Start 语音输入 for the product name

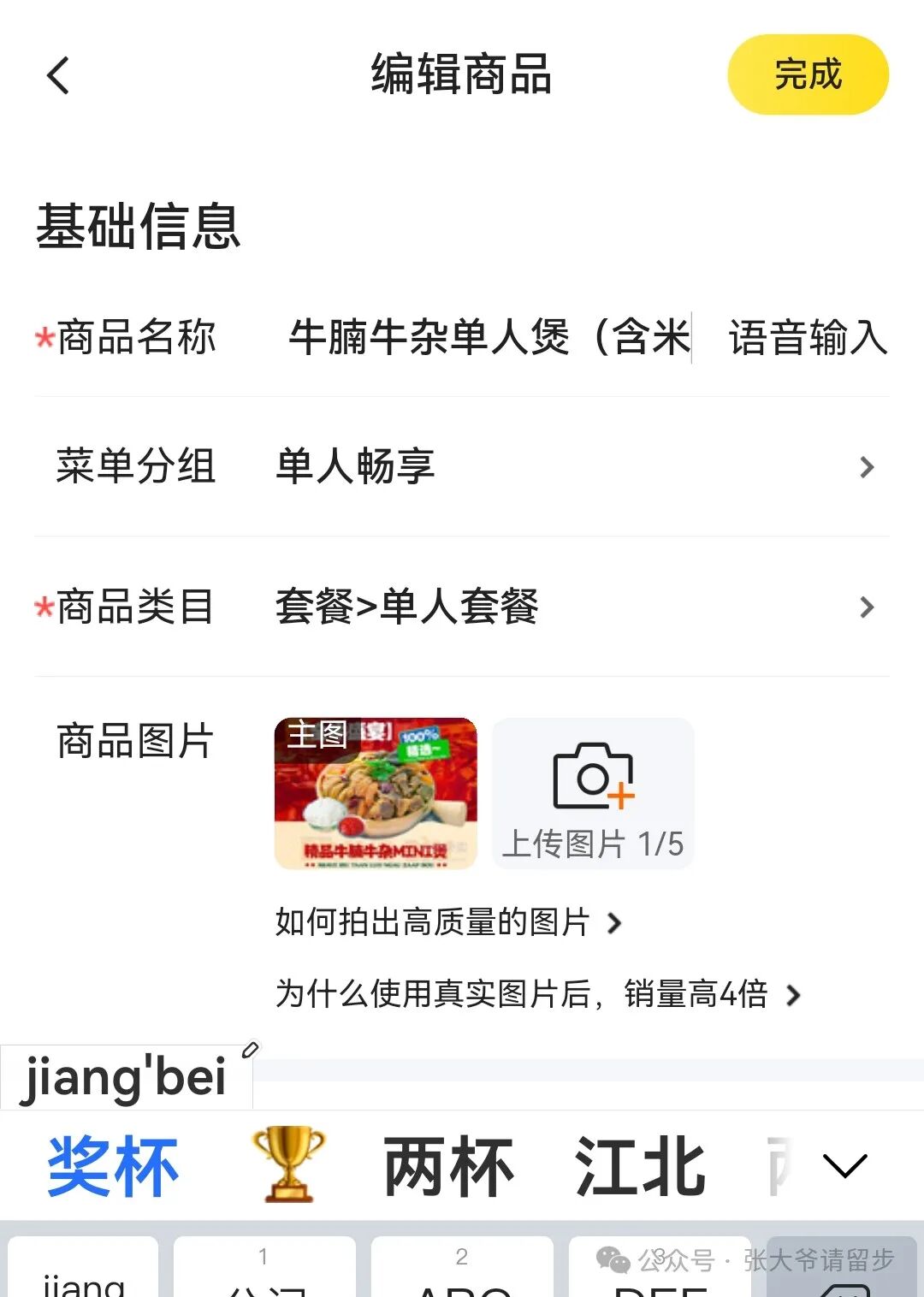pos(808,337)
